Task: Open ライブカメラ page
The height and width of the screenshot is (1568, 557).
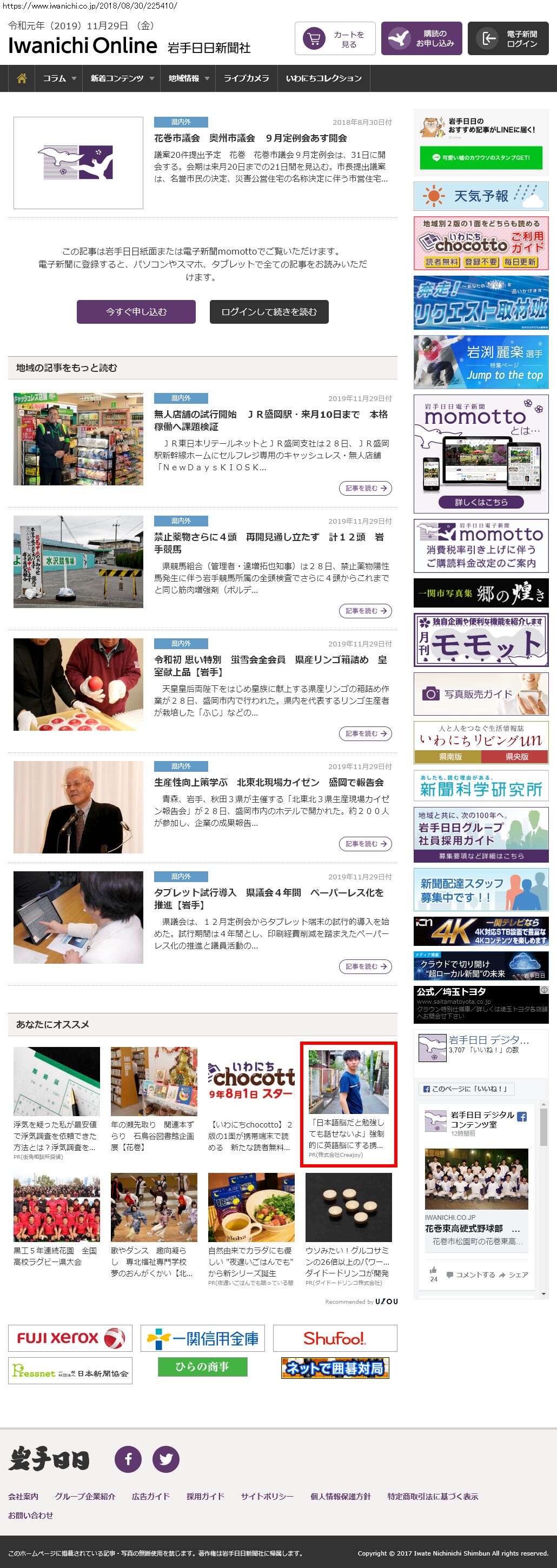Action: coord(246,78)
